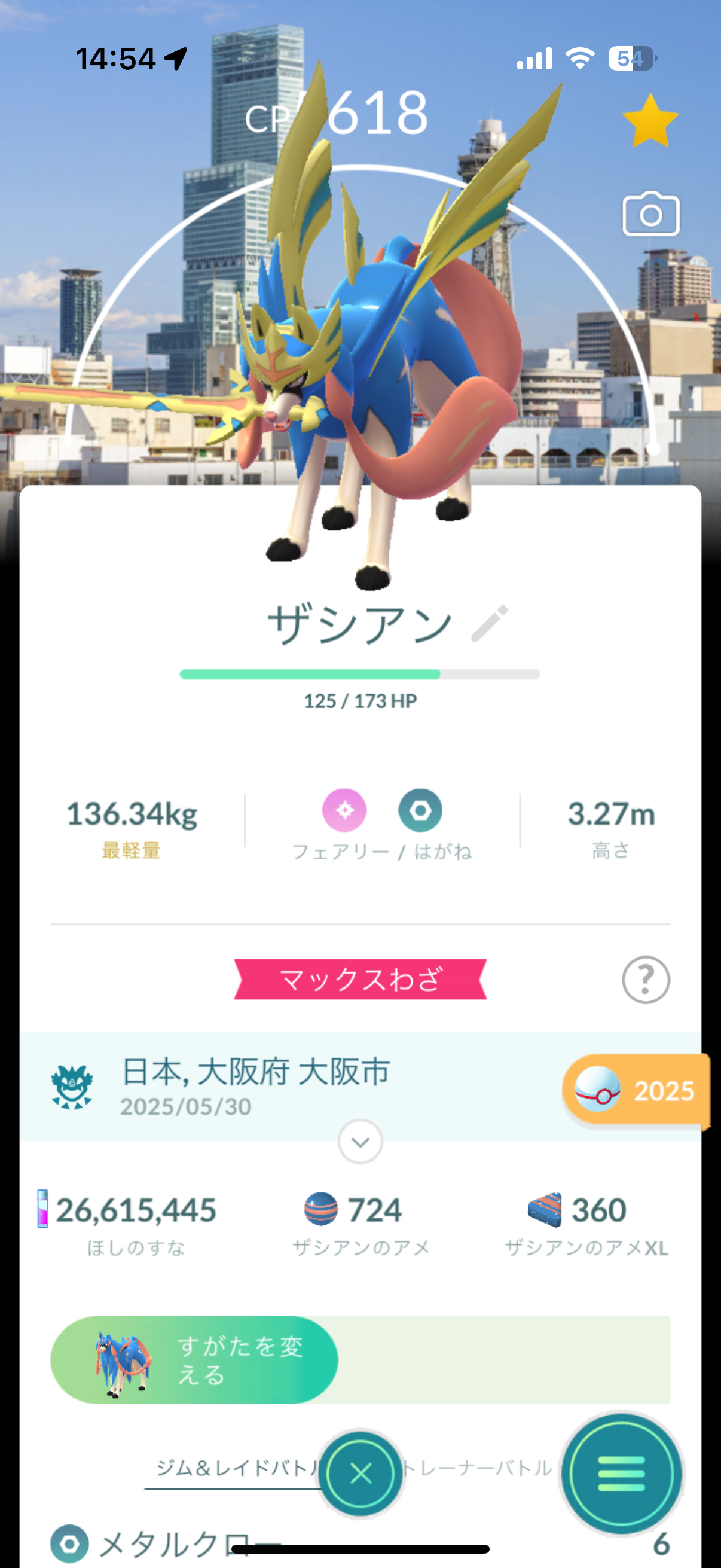Image resolution: width=721 pixels, height=1568 pixels.
Task: Open the help question mark icon
Action: pos(646,980)
